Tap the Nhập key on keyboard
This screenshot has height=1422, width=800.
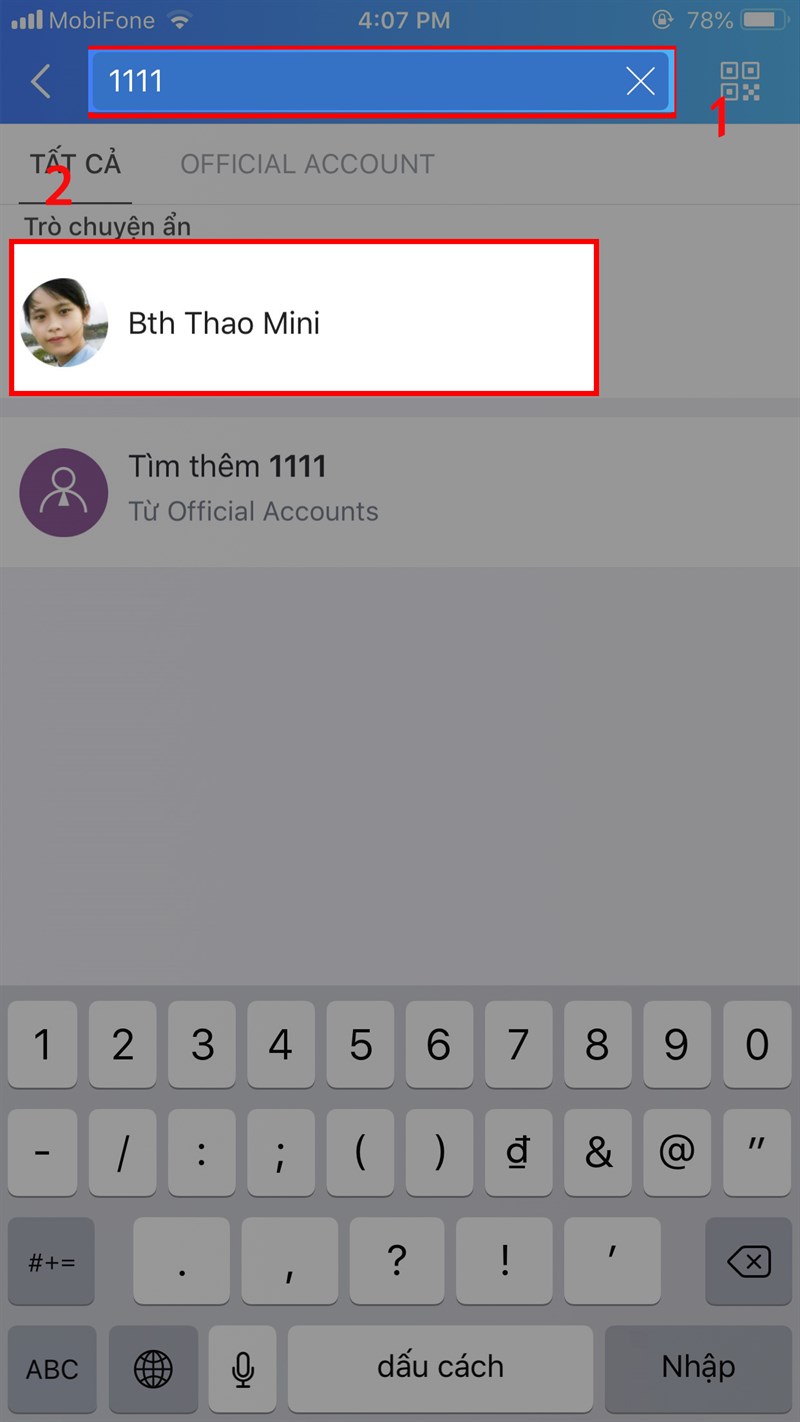pyautogui.click(x=698, y=1367)
